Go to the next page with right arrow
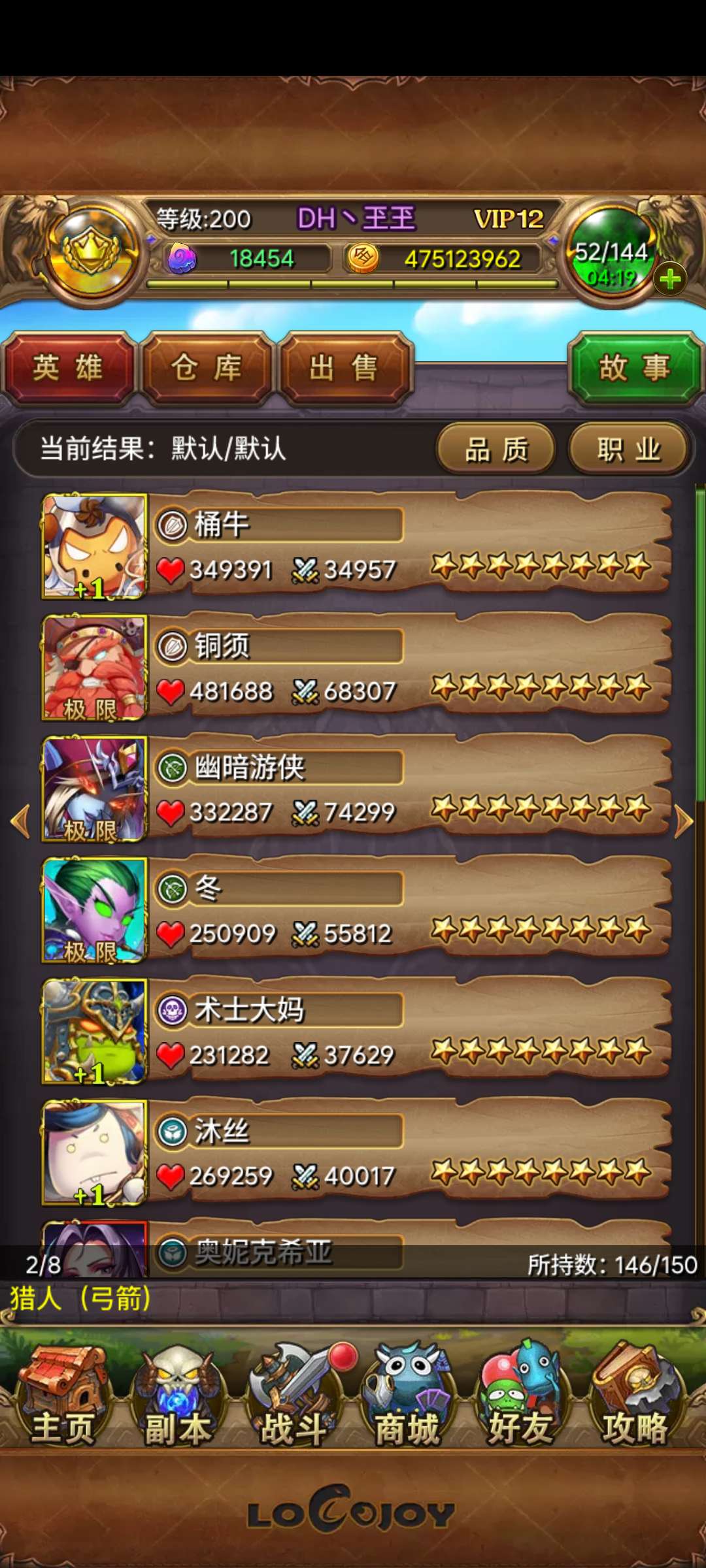Viewport: 706px width, 1568px height. [683, 821]
